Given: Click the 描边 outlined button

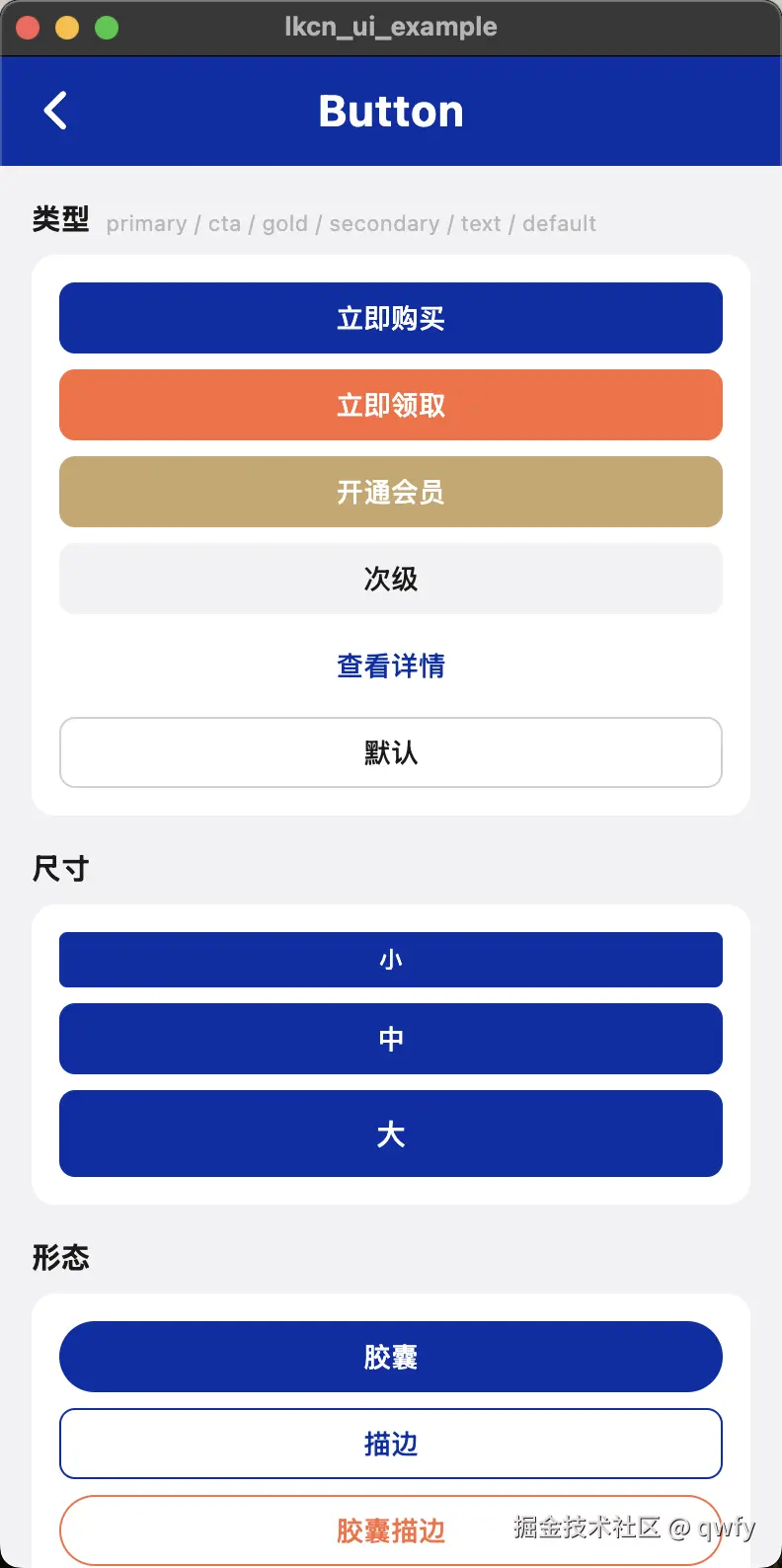Looking at the screenshot, I should (391, 1443).
